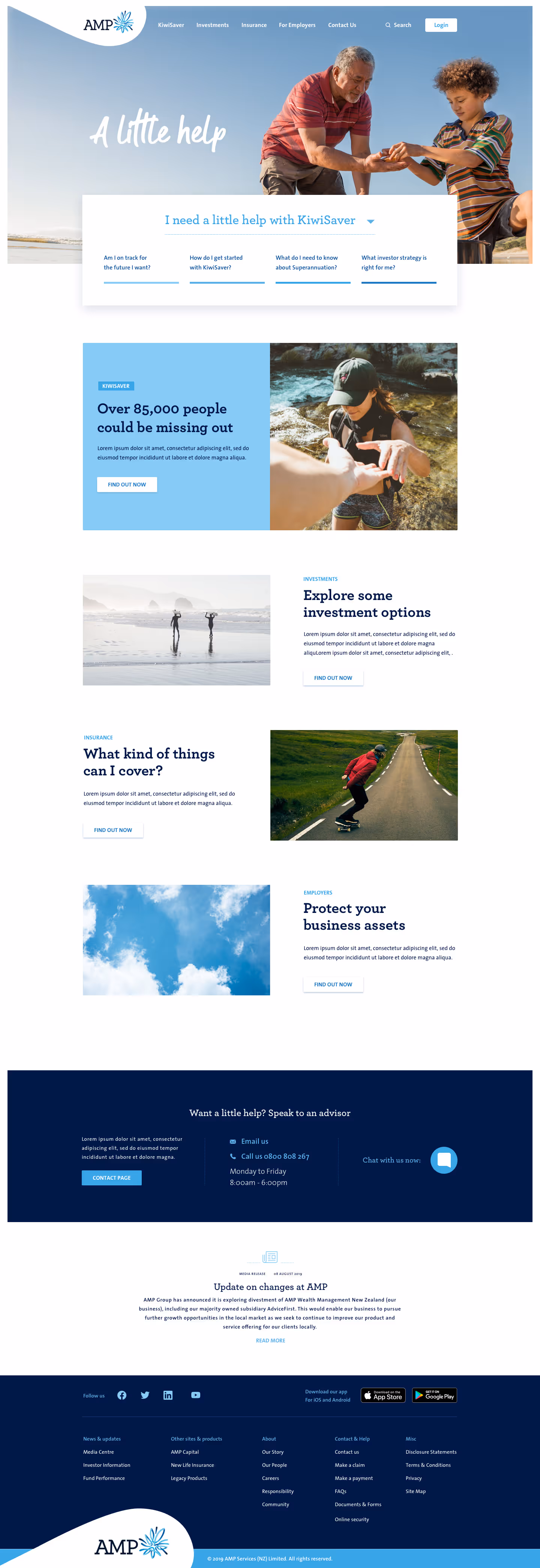The width and height of the screenshot is (540, 1568).
Task: Open the Contact Page button
Action: (x=111, y=1178)
